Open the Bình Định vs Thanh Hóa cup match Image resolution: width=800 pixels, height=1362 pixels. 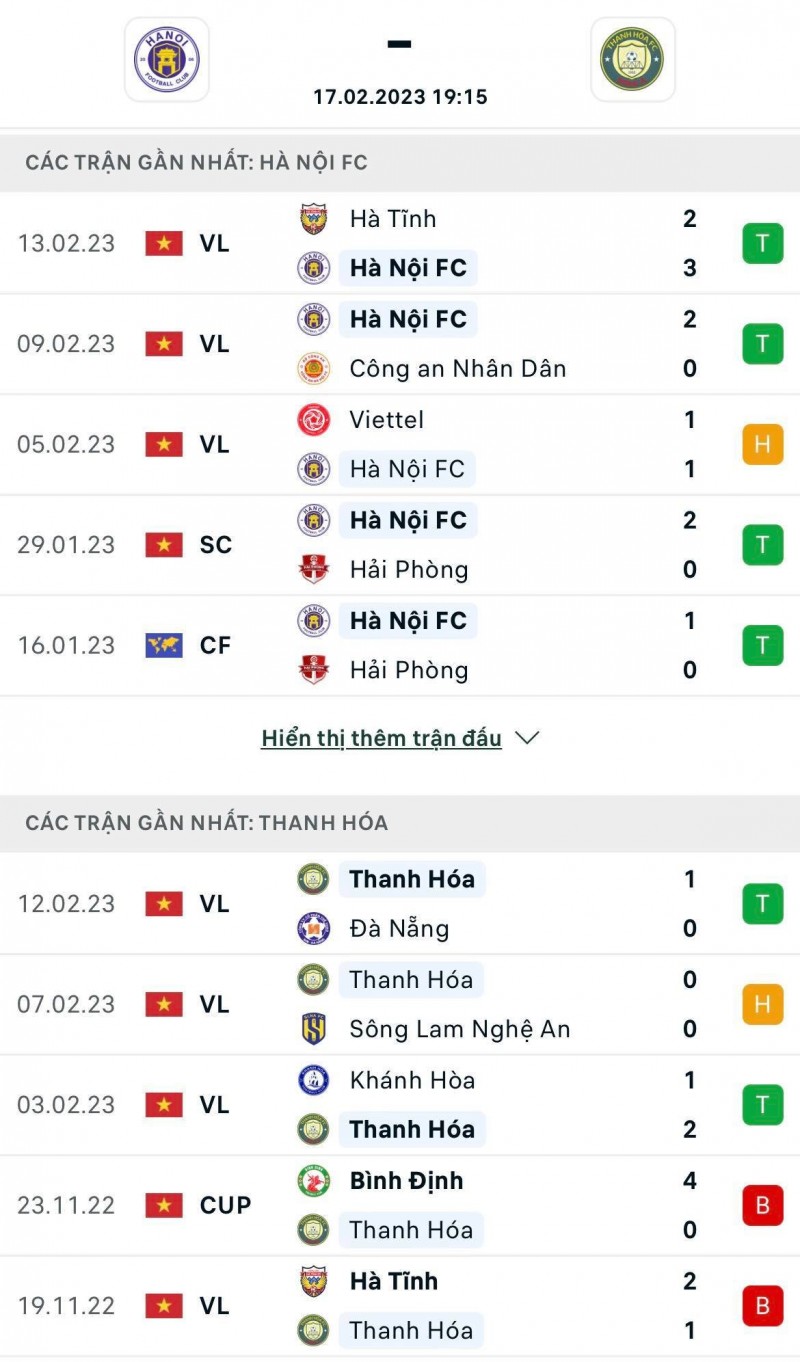point(400,1205)
